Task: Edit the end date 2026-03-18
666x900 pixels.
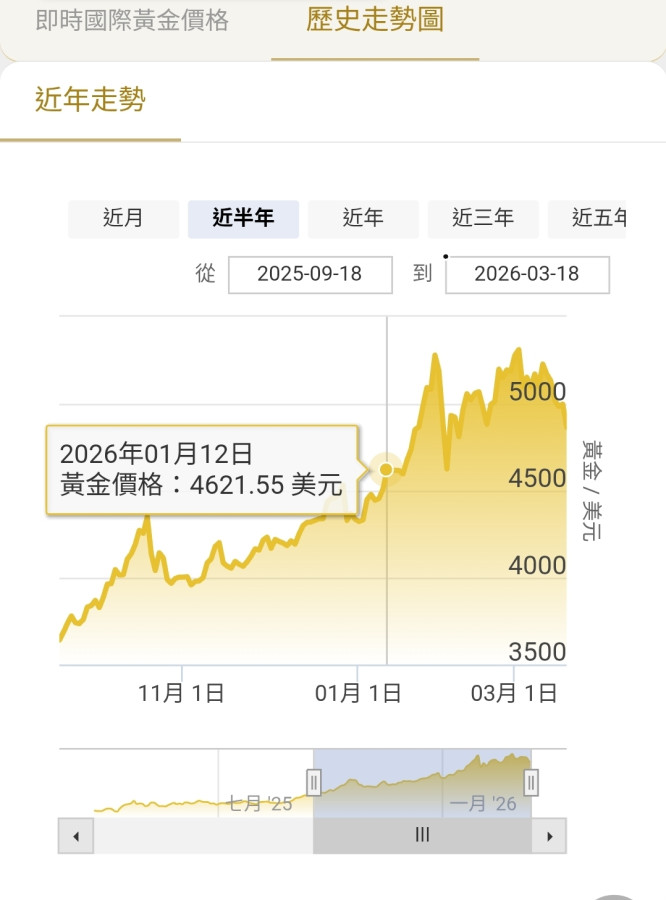Action: [x=527, y=274]
